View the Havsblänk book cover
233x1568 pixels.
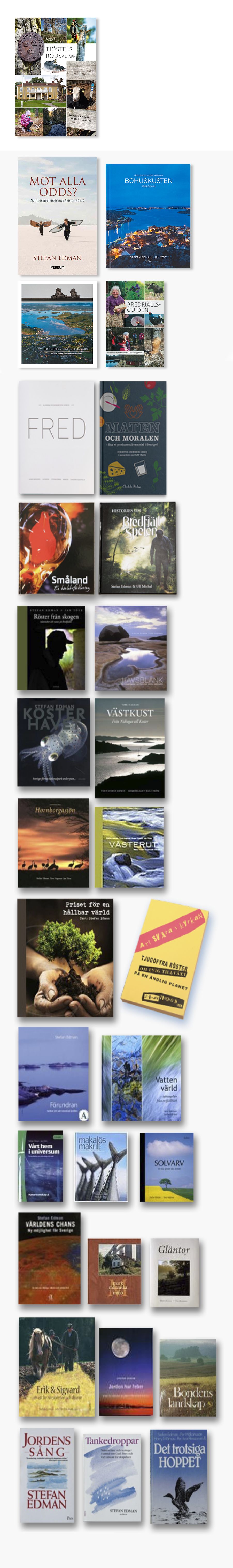pos(131,647)
